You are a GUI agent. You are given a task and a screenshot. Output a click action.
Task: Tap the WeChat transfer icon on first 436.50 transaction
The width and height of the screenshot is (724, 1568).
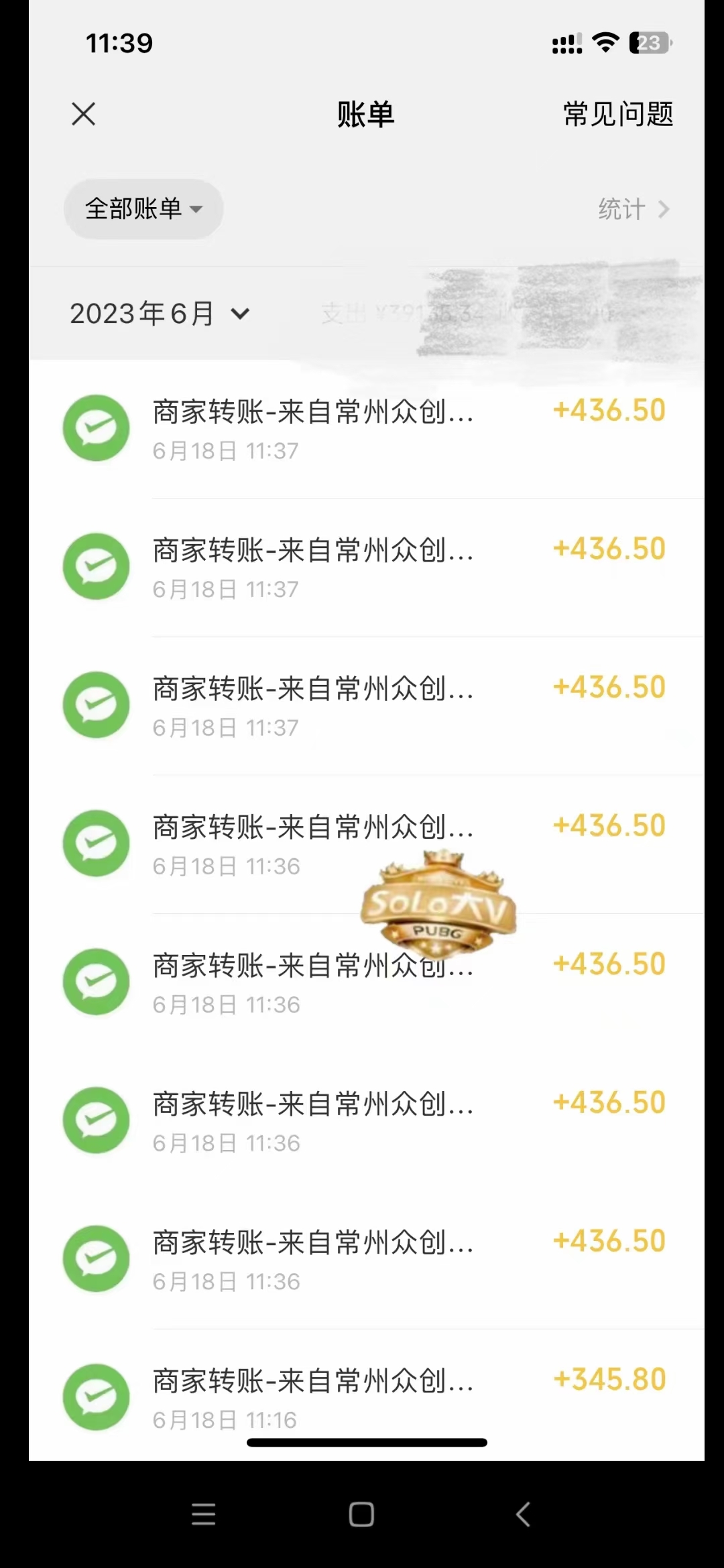pyautogui.click(x=96, y=428)
